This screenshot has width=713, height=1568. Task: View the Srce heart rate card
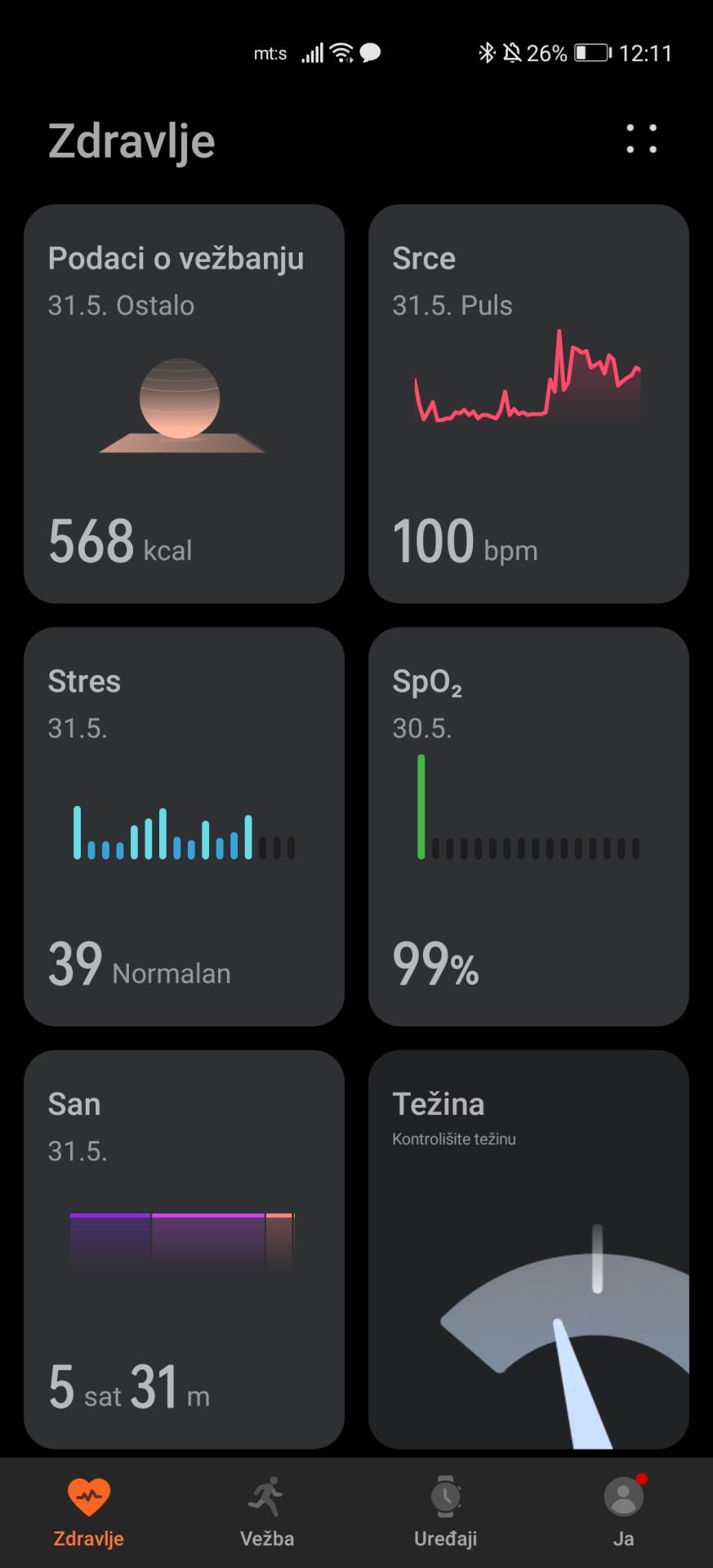click(x=528, y=403)
